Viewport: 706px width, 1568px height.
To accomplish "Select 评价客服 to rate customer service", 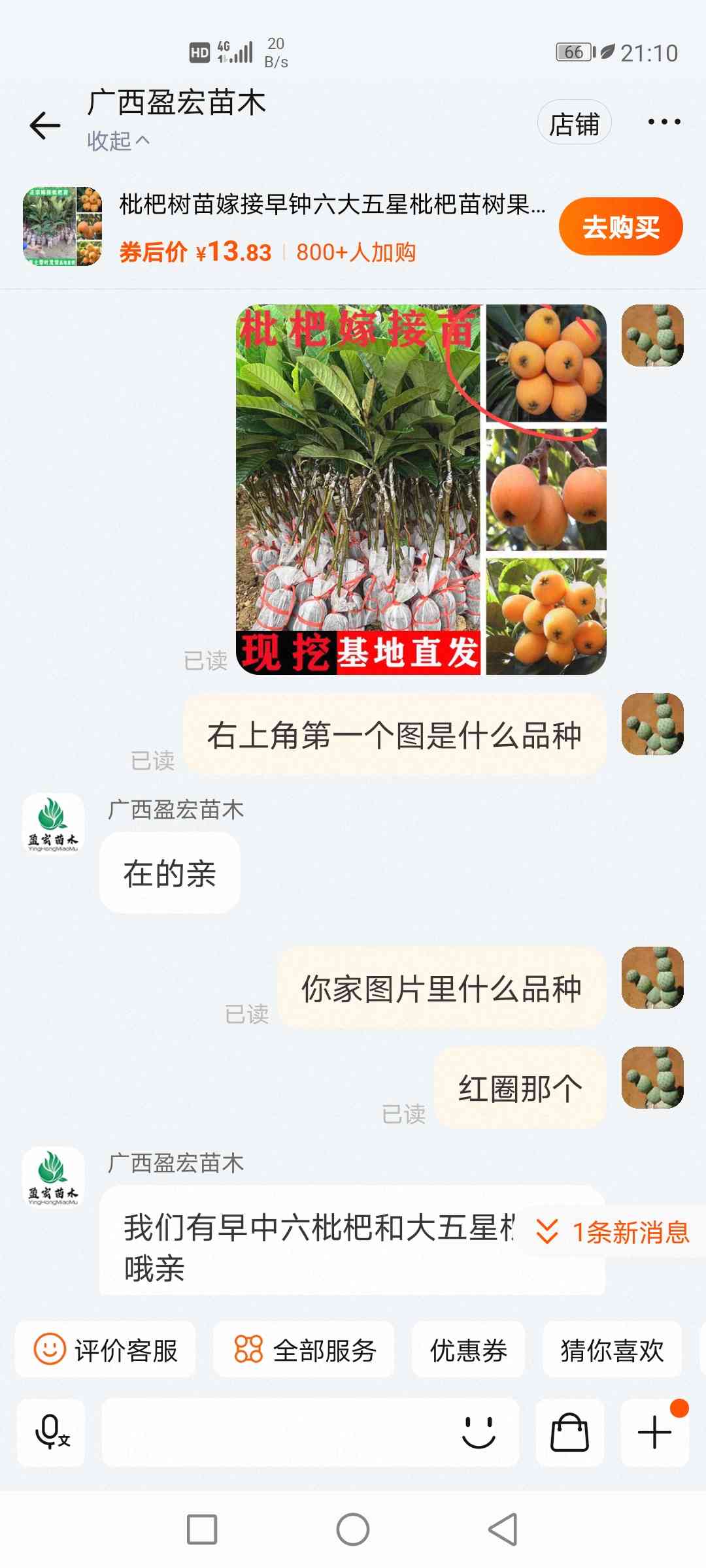I will [x=105, y=1350].
